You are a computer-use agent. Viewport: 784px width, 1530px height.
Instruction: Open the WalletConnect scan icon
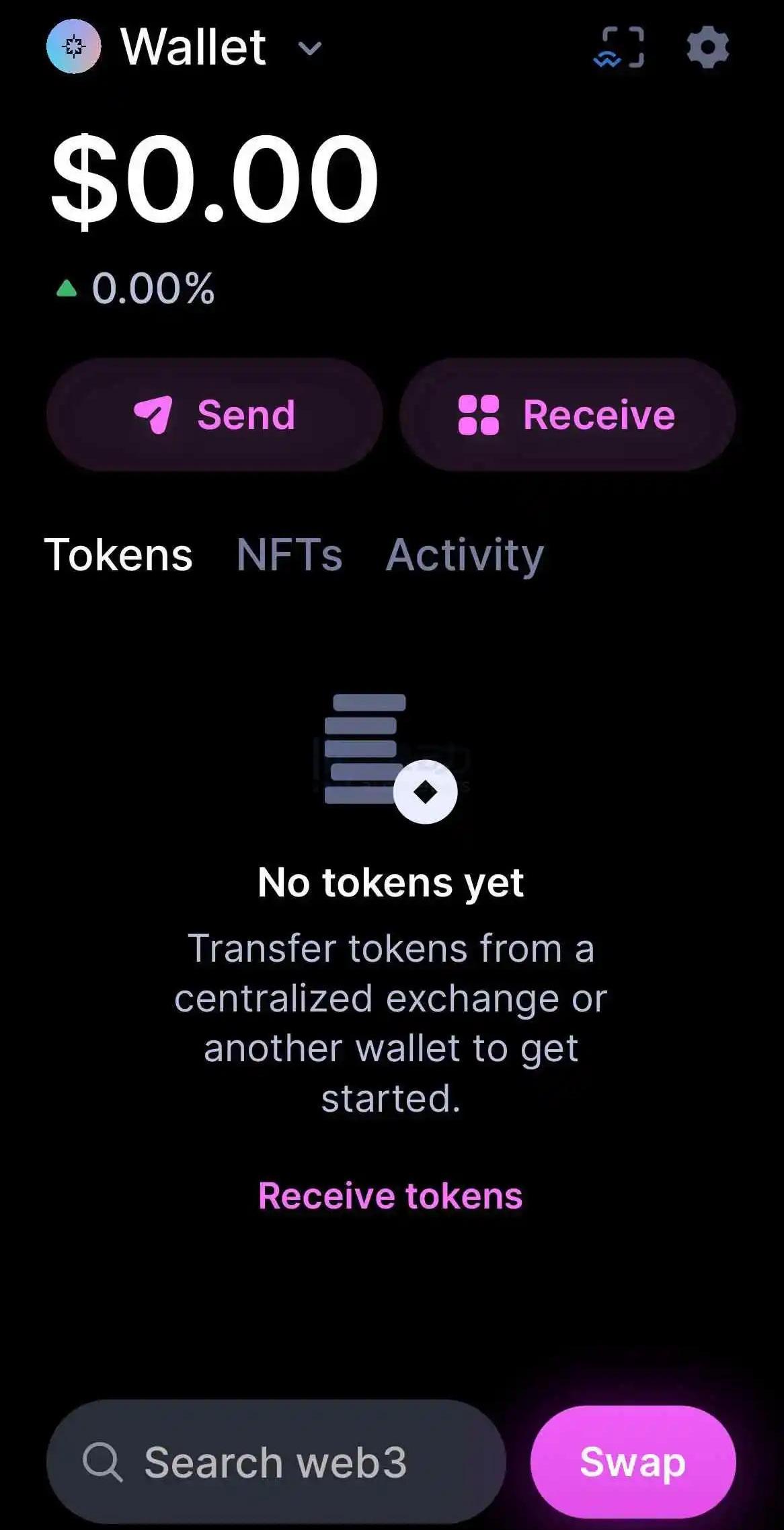tap(619, 48)
